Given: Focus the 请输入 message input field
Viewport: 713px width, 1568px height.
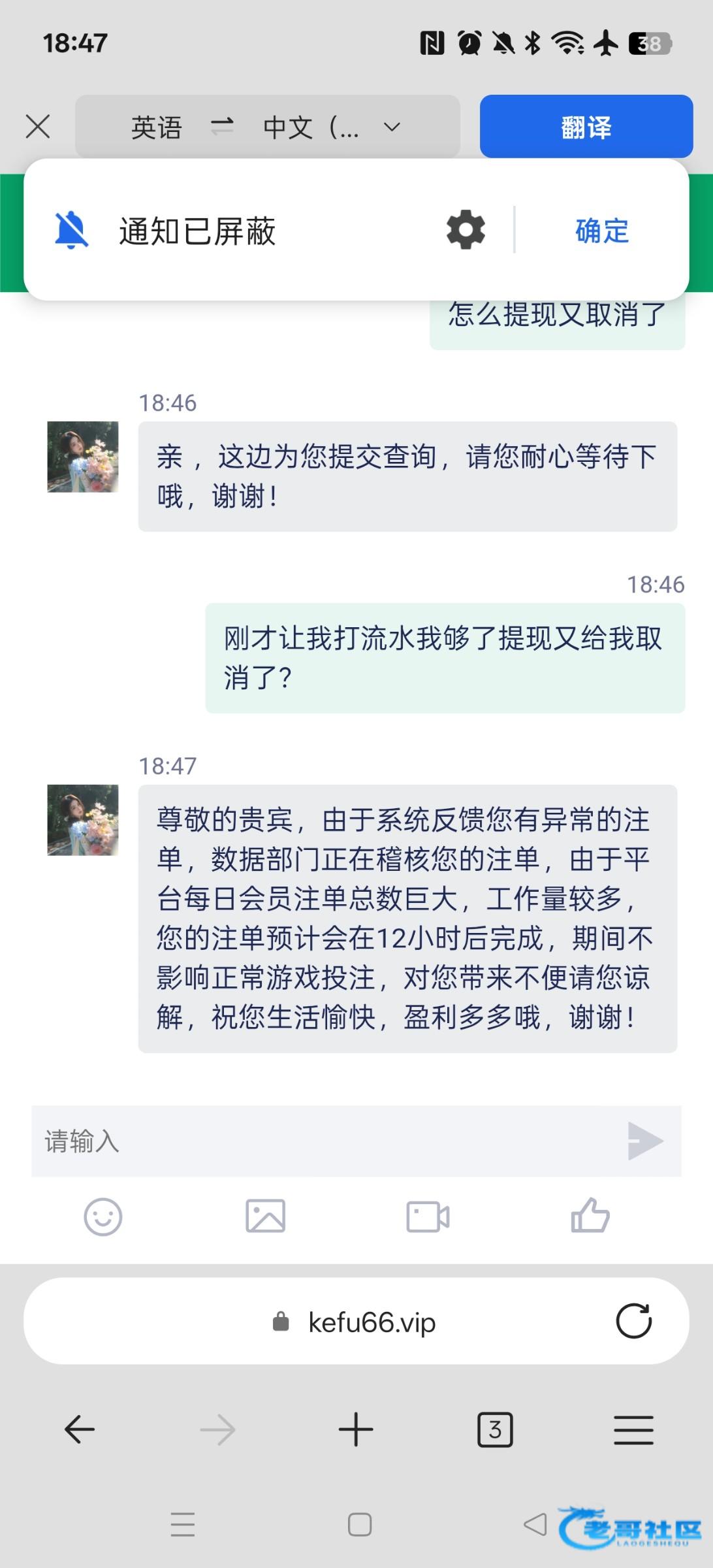Looking at the screenshot, I should (x=326, y=1141).
